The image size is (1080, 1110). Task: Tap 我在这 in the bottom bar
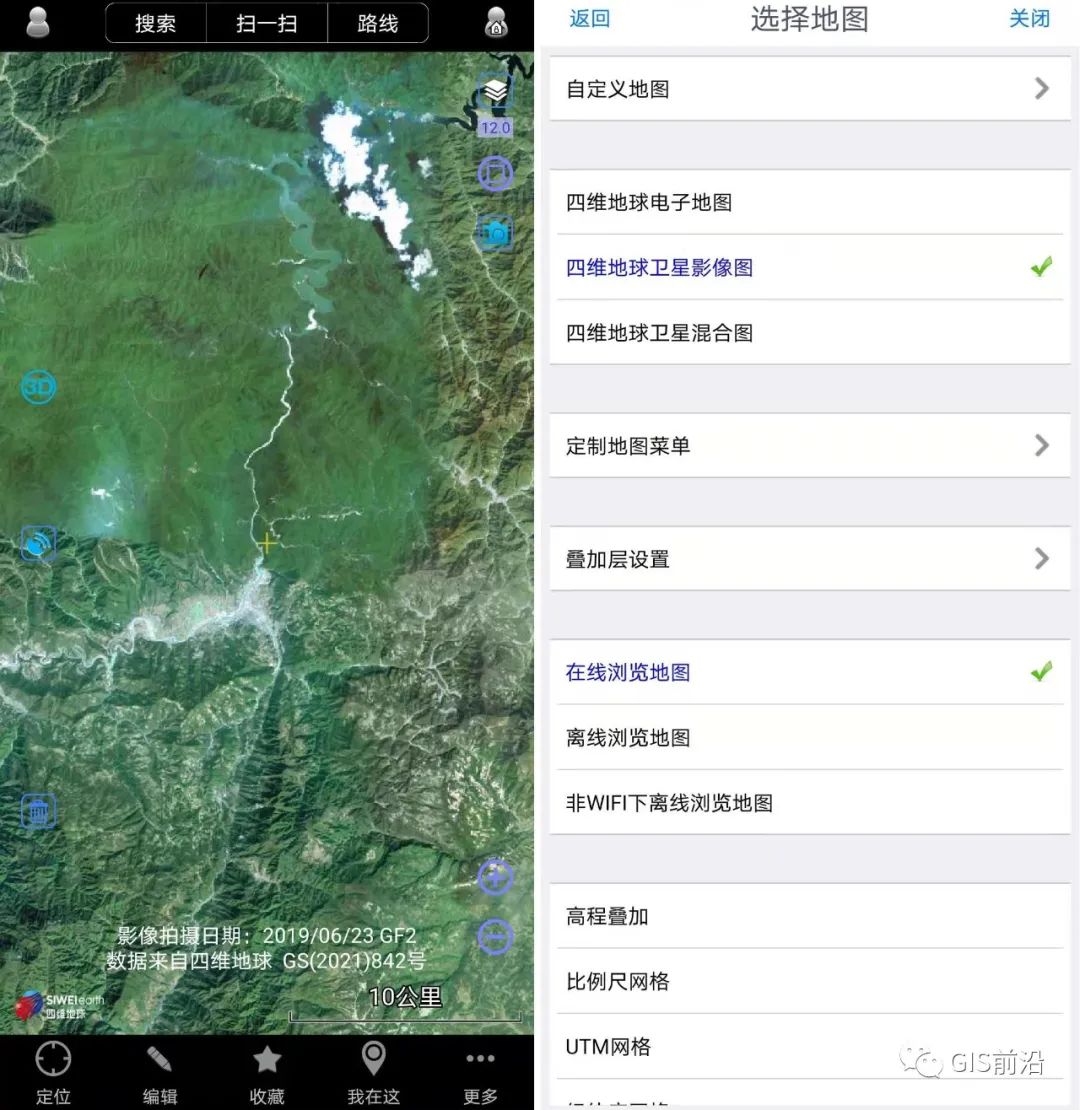coord(373,1072)
